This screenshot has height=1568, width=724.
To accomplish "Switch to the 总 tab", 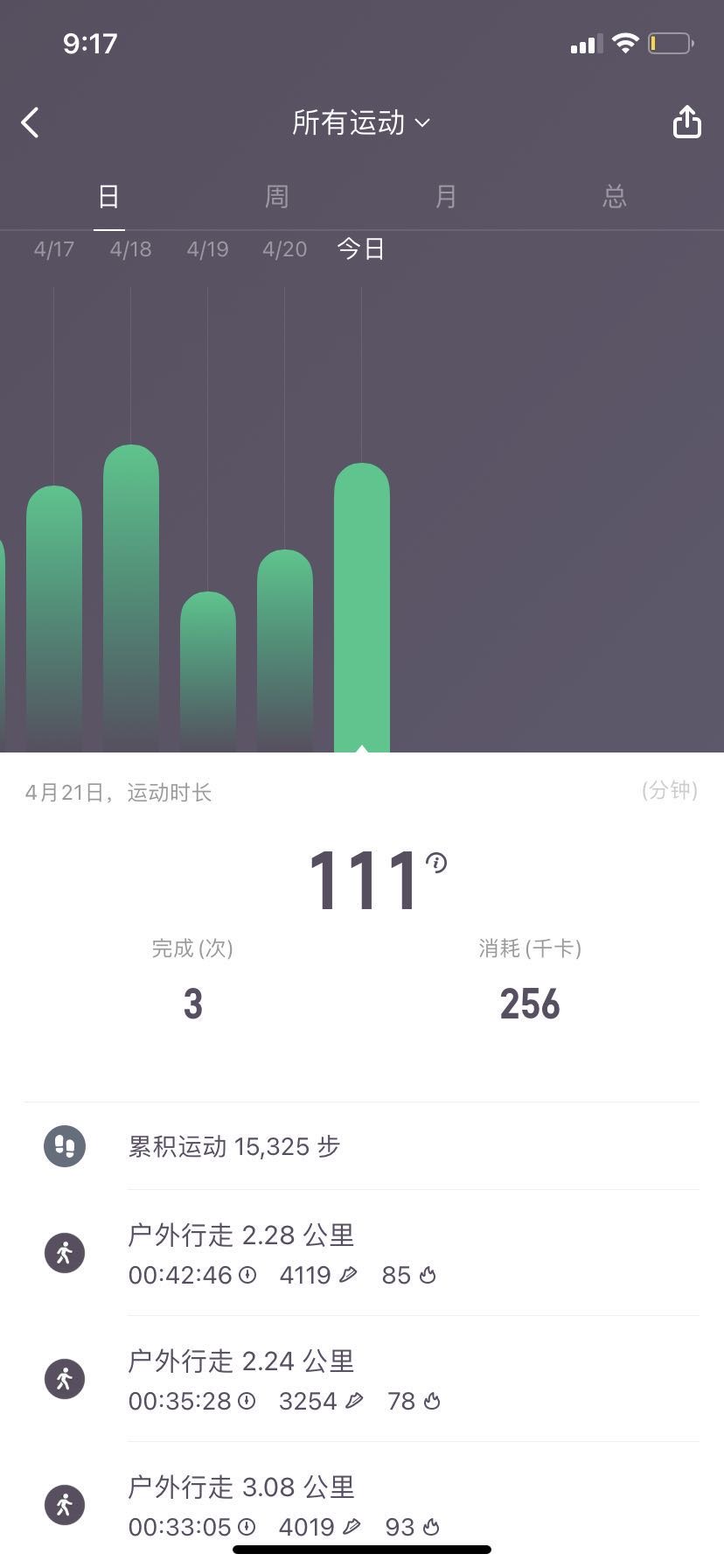I will tap(614, 196).
